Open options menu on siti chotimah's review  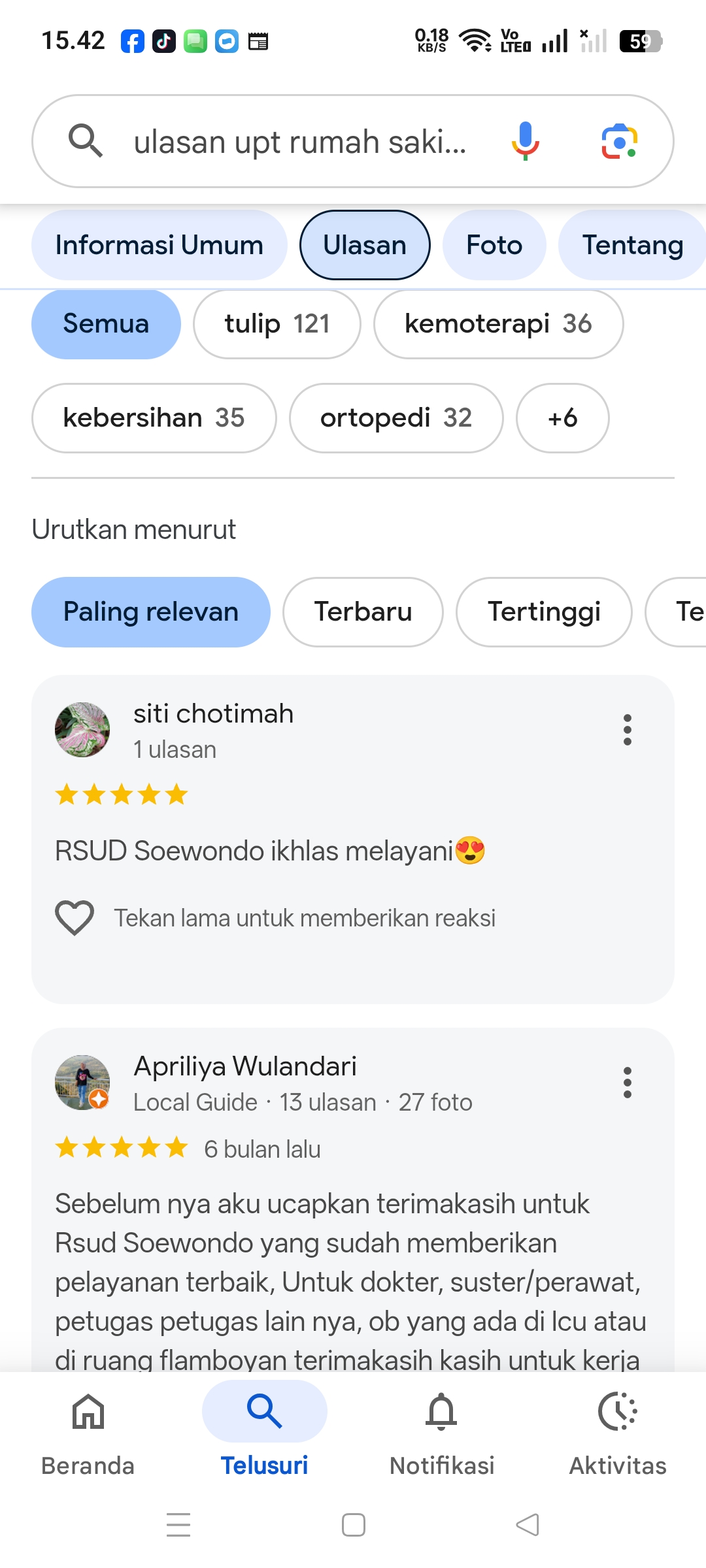click(627, 730)
